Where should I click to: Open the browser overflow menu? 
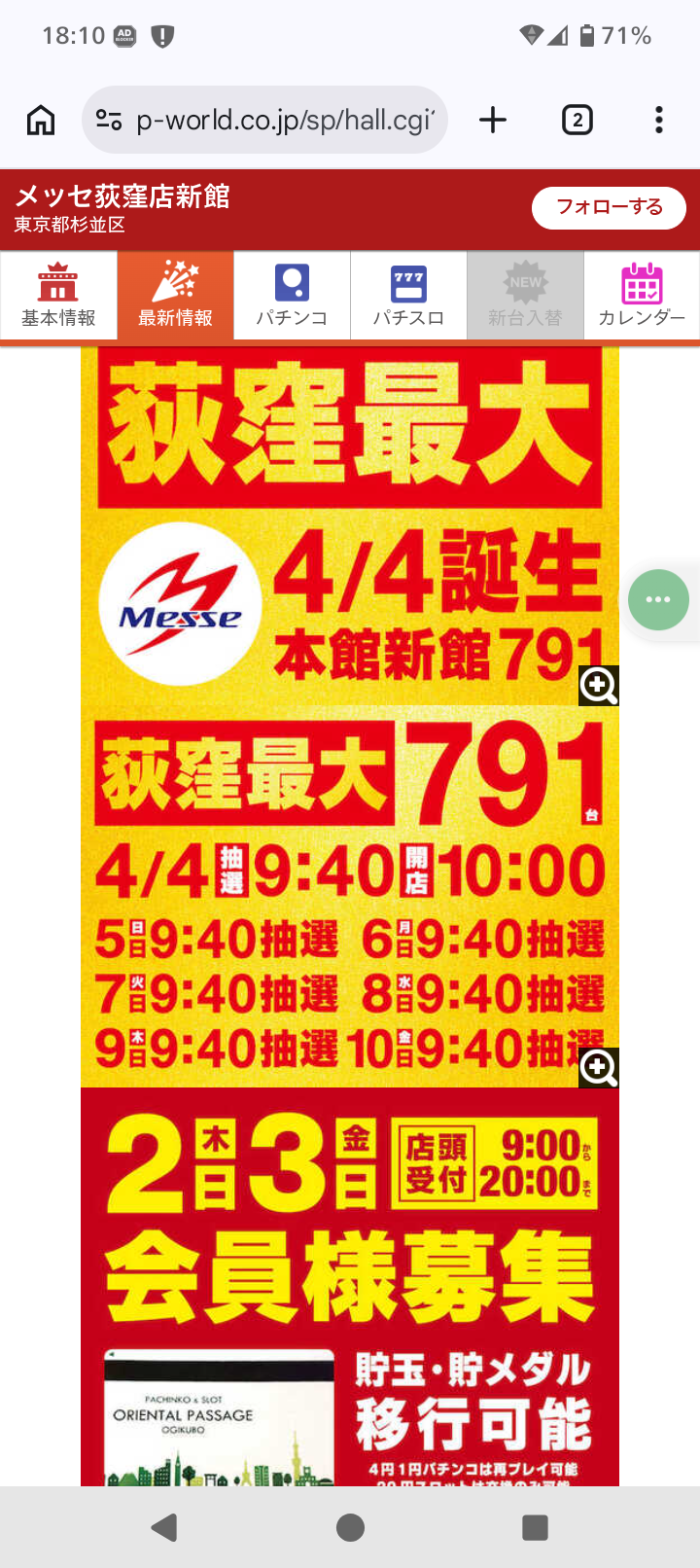click(x=659, y=121)
